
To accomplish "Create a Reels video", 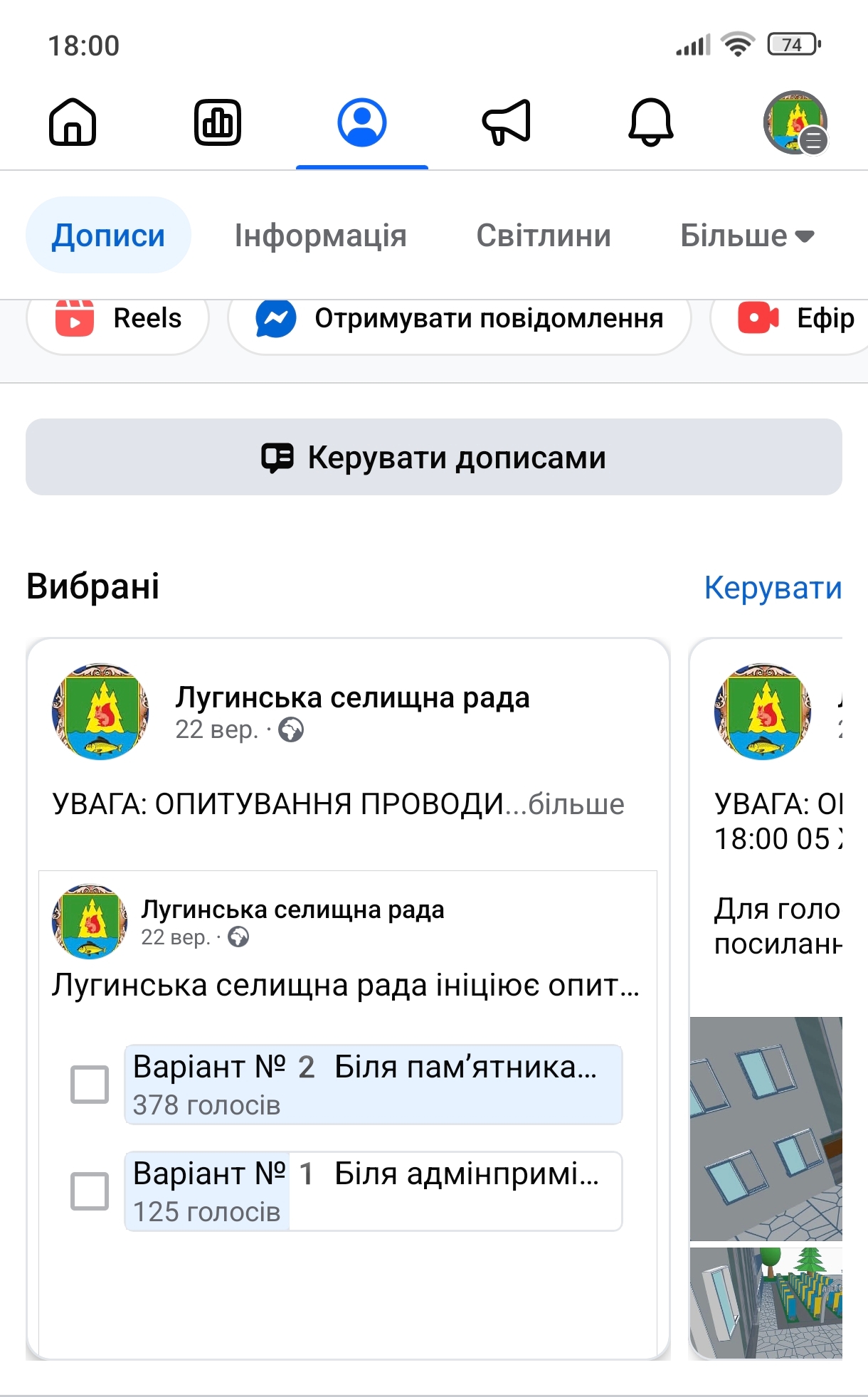I will pyautogui.click(x=118, y=319).
